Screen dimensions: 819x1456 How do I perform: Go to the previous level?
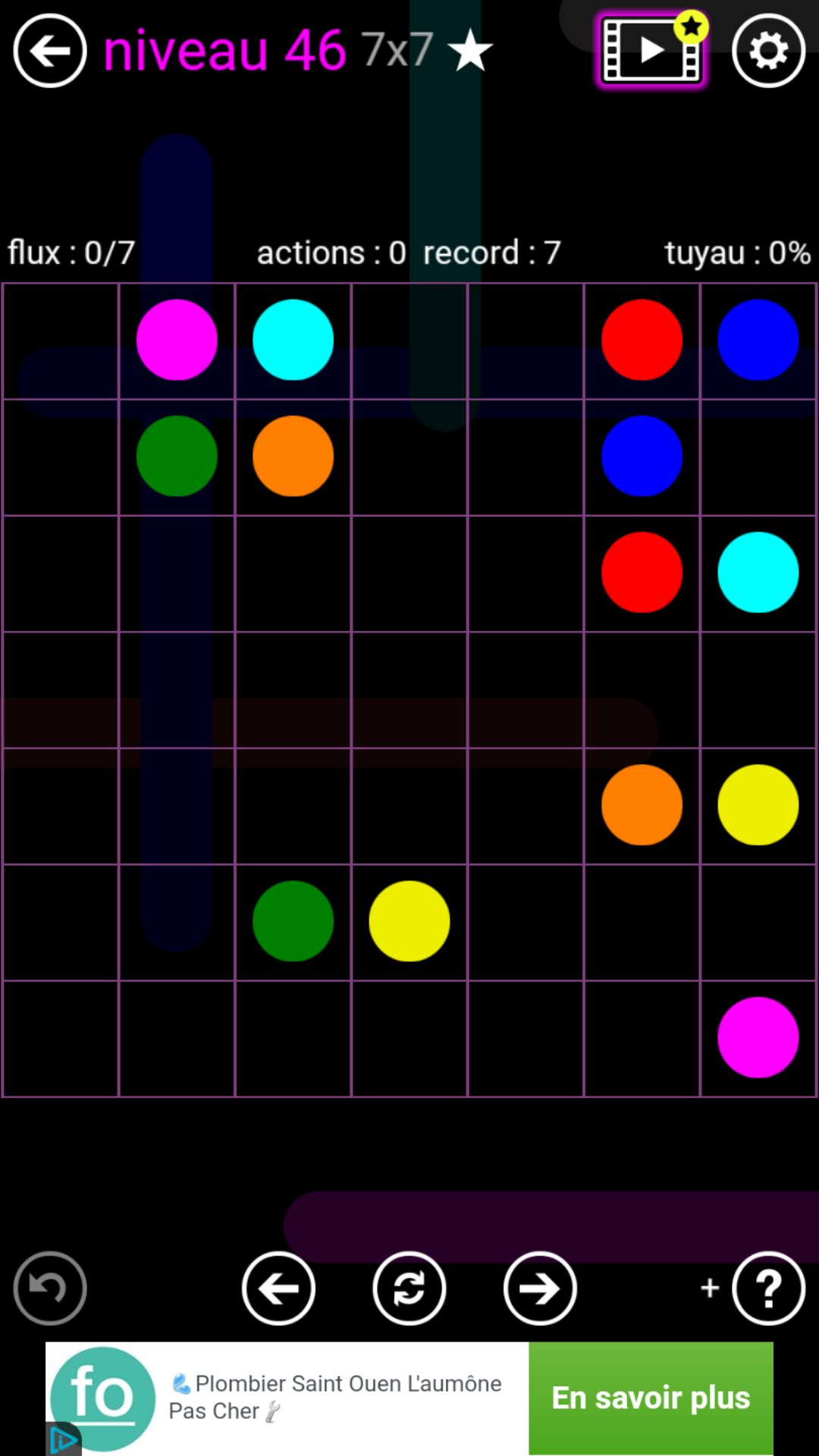pos(278,1288)
